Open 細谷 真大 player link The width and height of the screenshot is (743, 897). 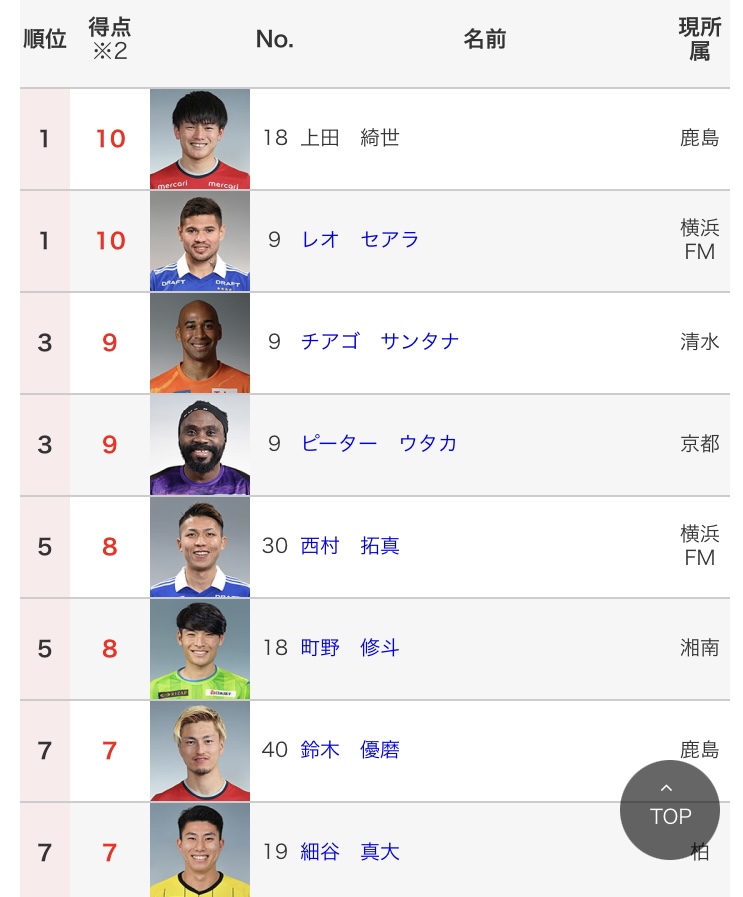349,852
